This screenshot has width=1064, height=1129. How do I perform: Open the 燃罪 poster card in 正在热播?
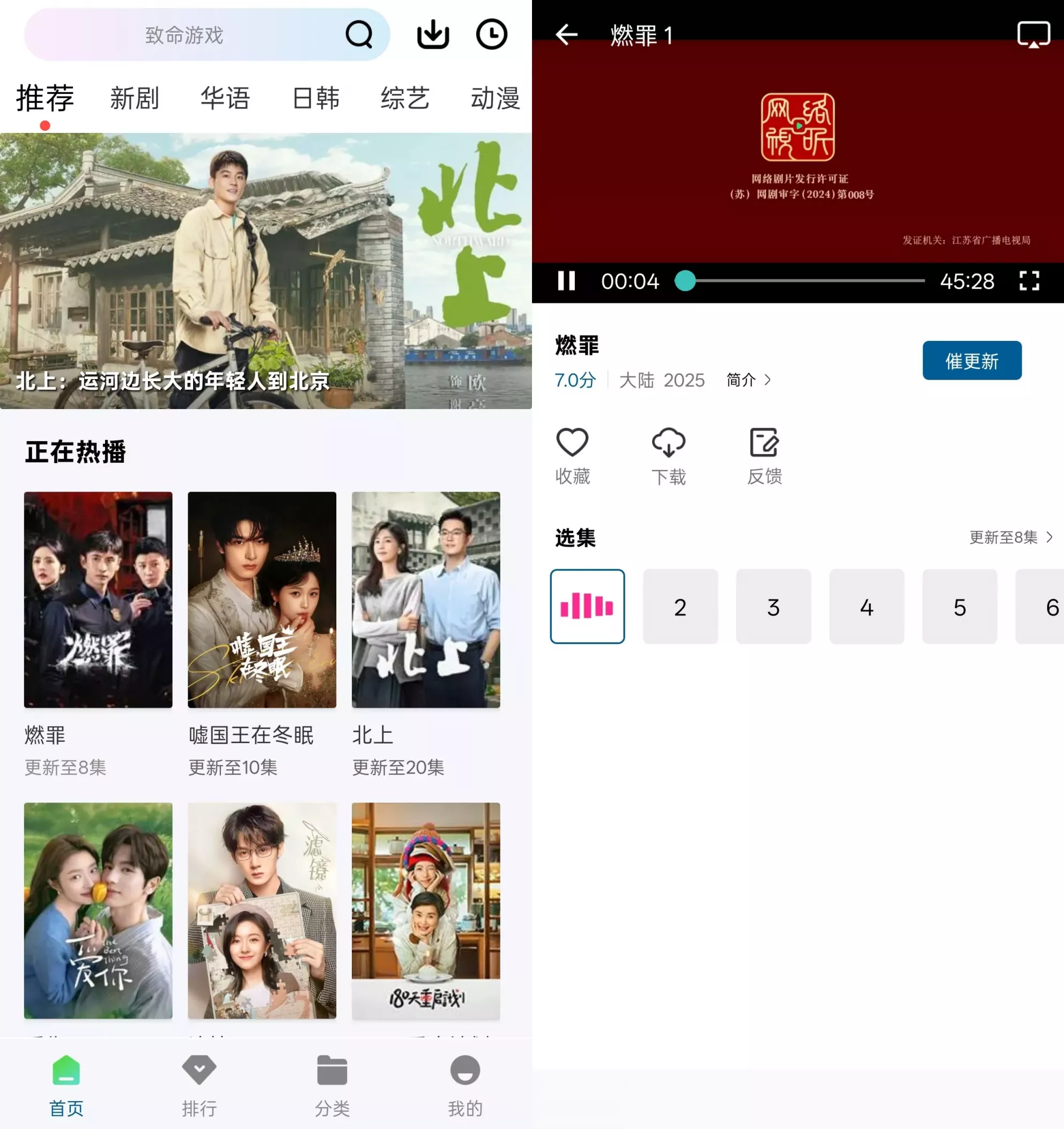click(x=98, y=600)
